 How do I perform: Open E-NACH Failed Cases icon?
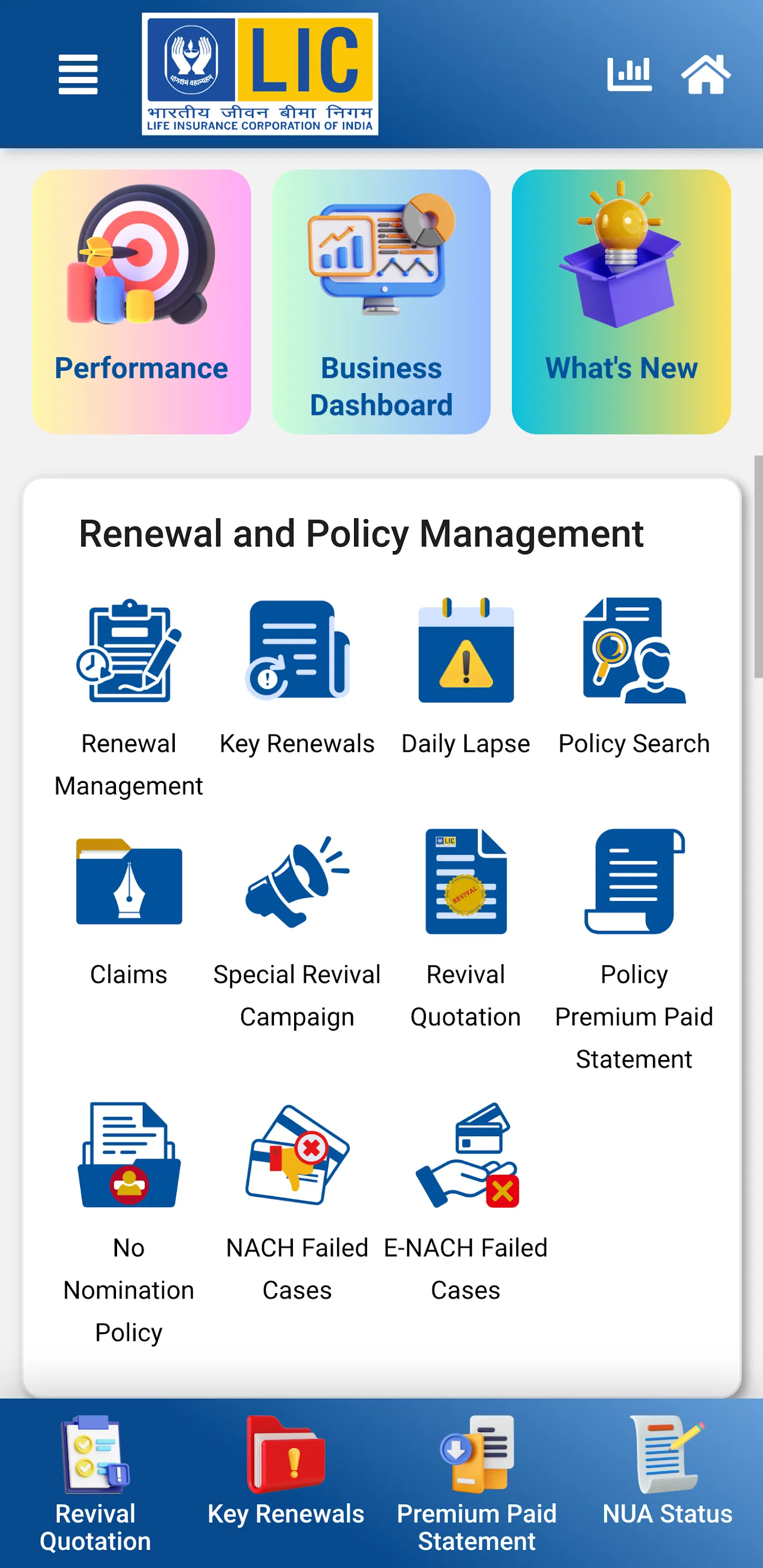click(465, 1156)
